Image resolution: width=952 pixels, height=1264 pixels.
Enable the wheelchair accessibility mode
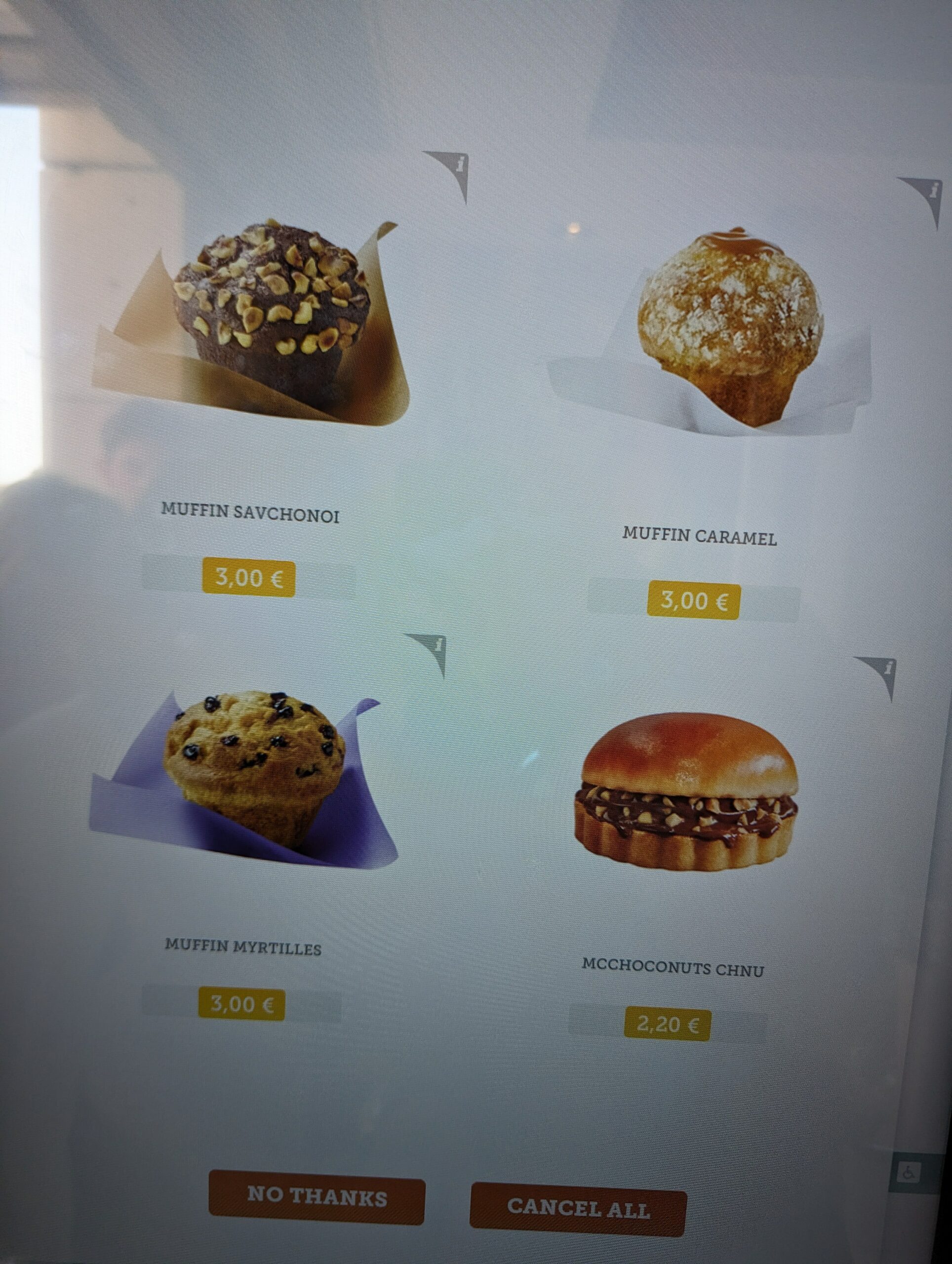(x=909, y=1173)
